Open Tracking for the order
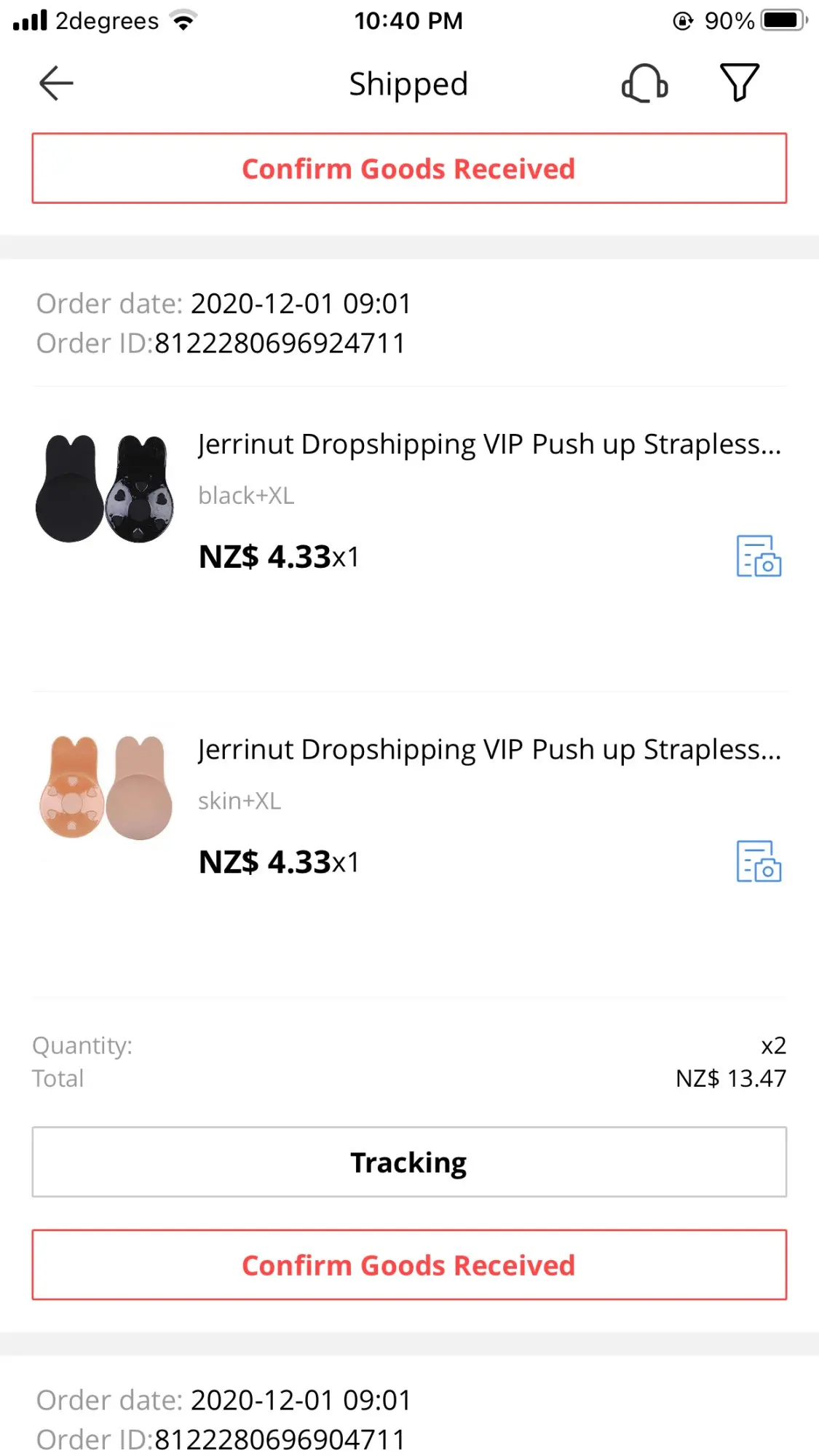819x1456 pixels. [x=409, y=1162]
